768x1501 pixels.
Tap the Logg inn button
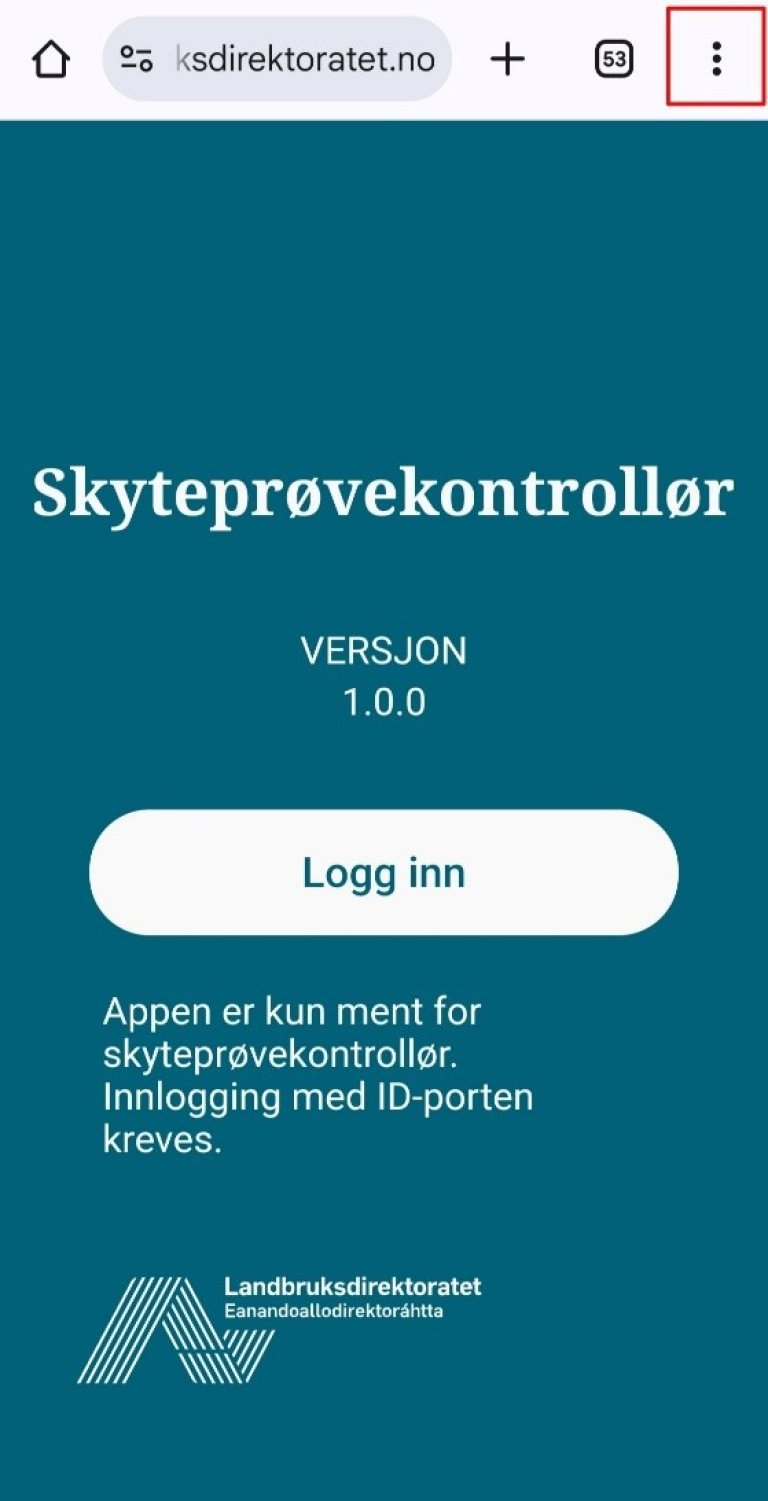click(384, 873)
